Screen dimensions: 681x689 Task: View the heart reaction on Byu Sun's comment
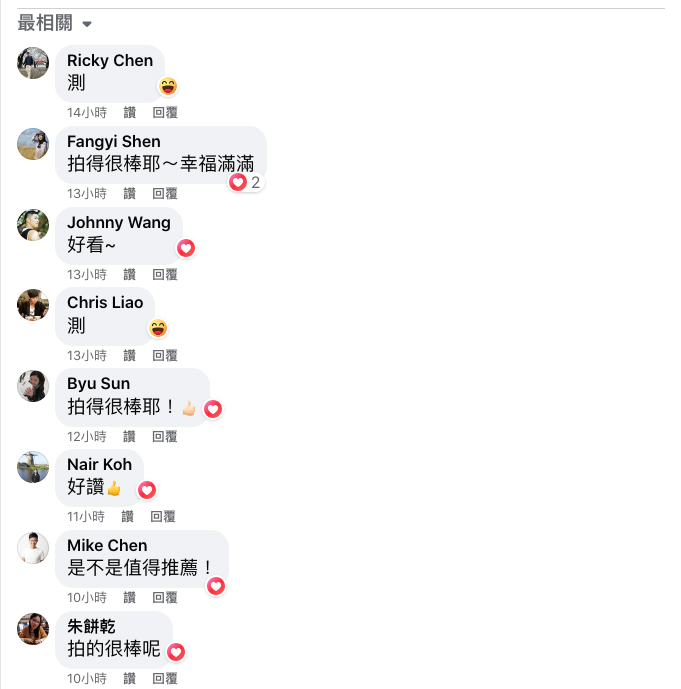click(212, 408)
